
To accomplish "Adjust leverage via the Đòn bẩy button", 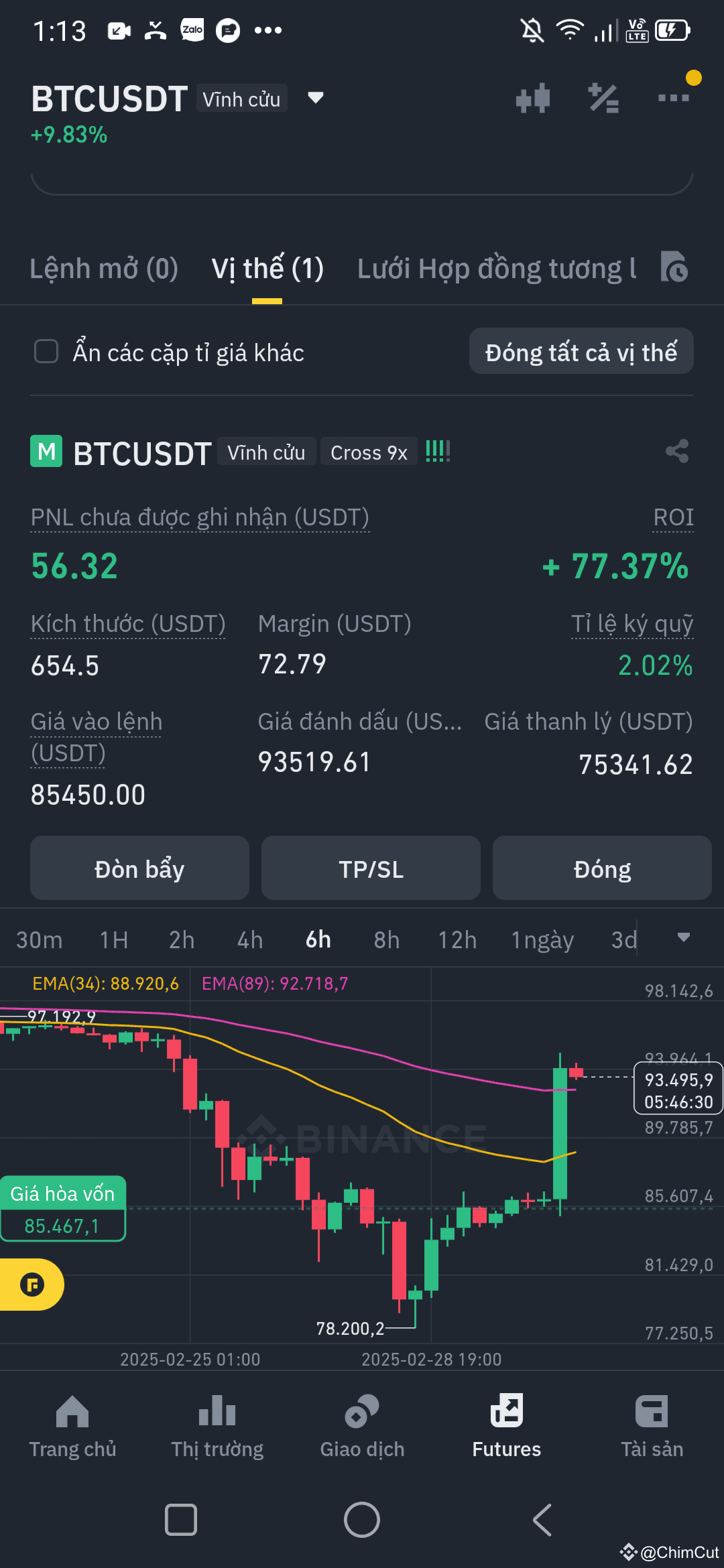I will tap(139, 868).
